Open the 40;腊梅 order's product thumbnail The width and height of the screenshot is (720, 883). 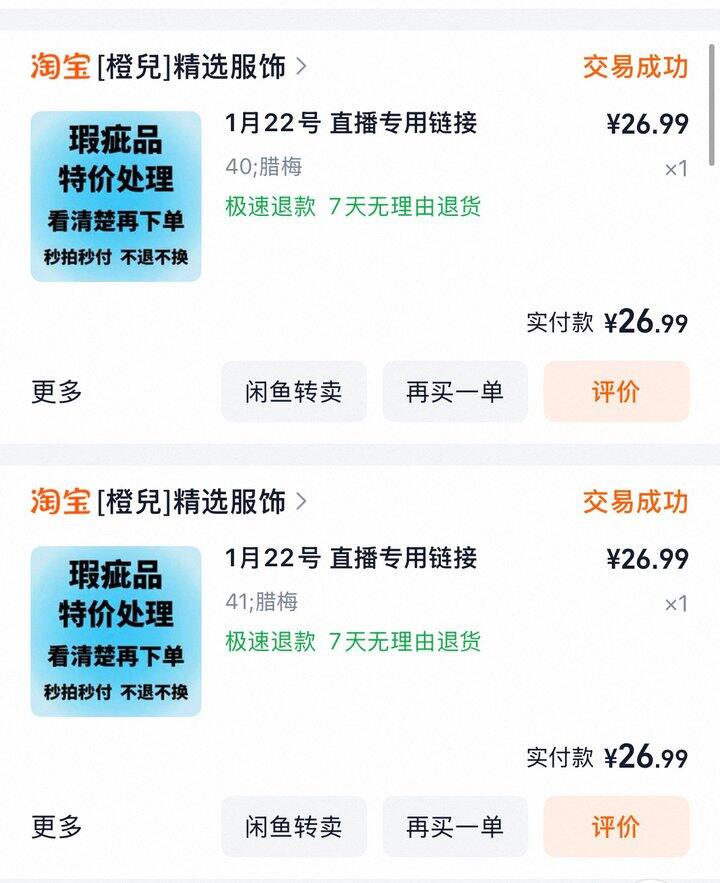tap(116, 196)
